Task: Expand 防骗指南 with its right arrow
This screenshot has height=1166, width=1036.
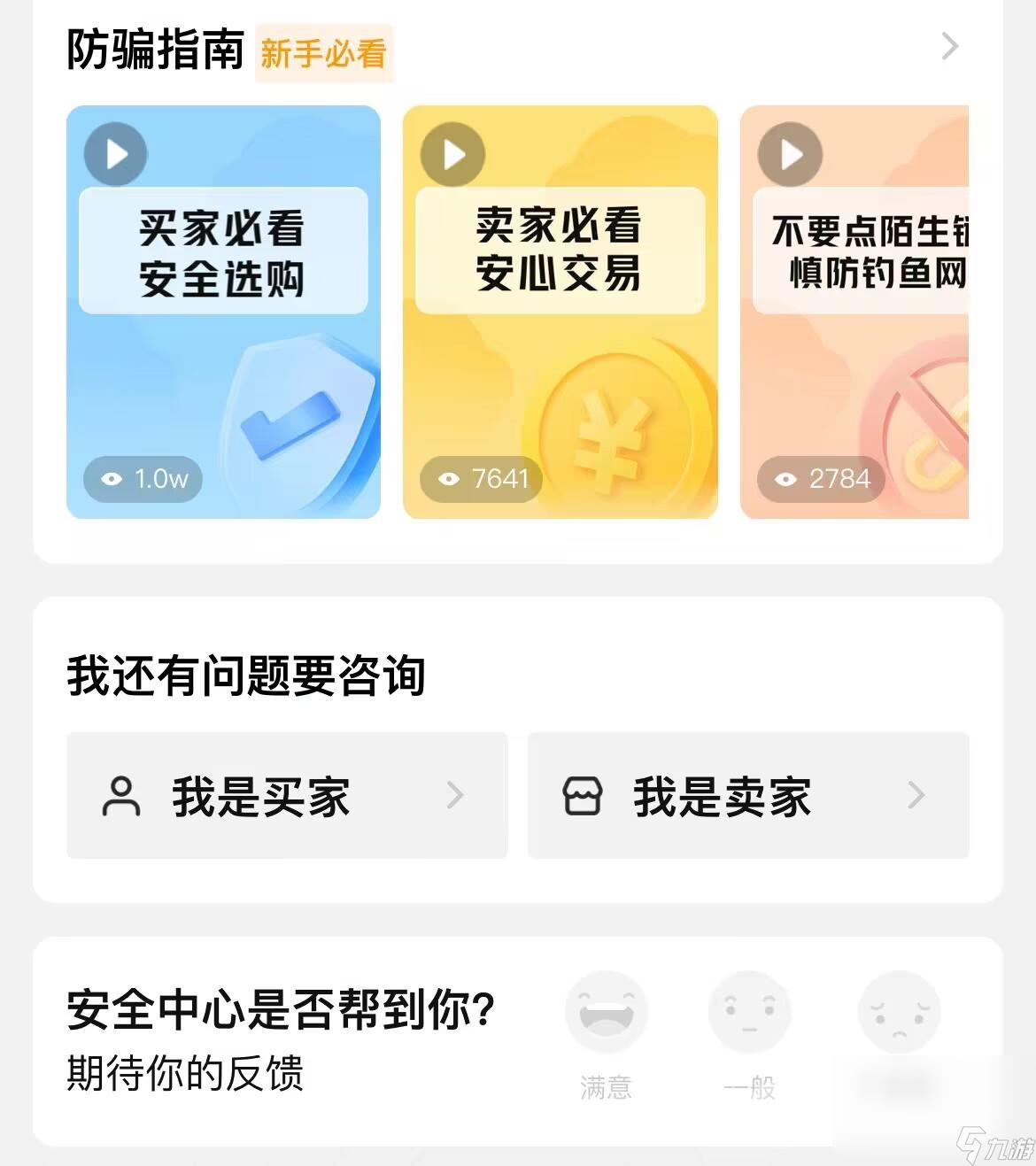Action: pos(948,45)
